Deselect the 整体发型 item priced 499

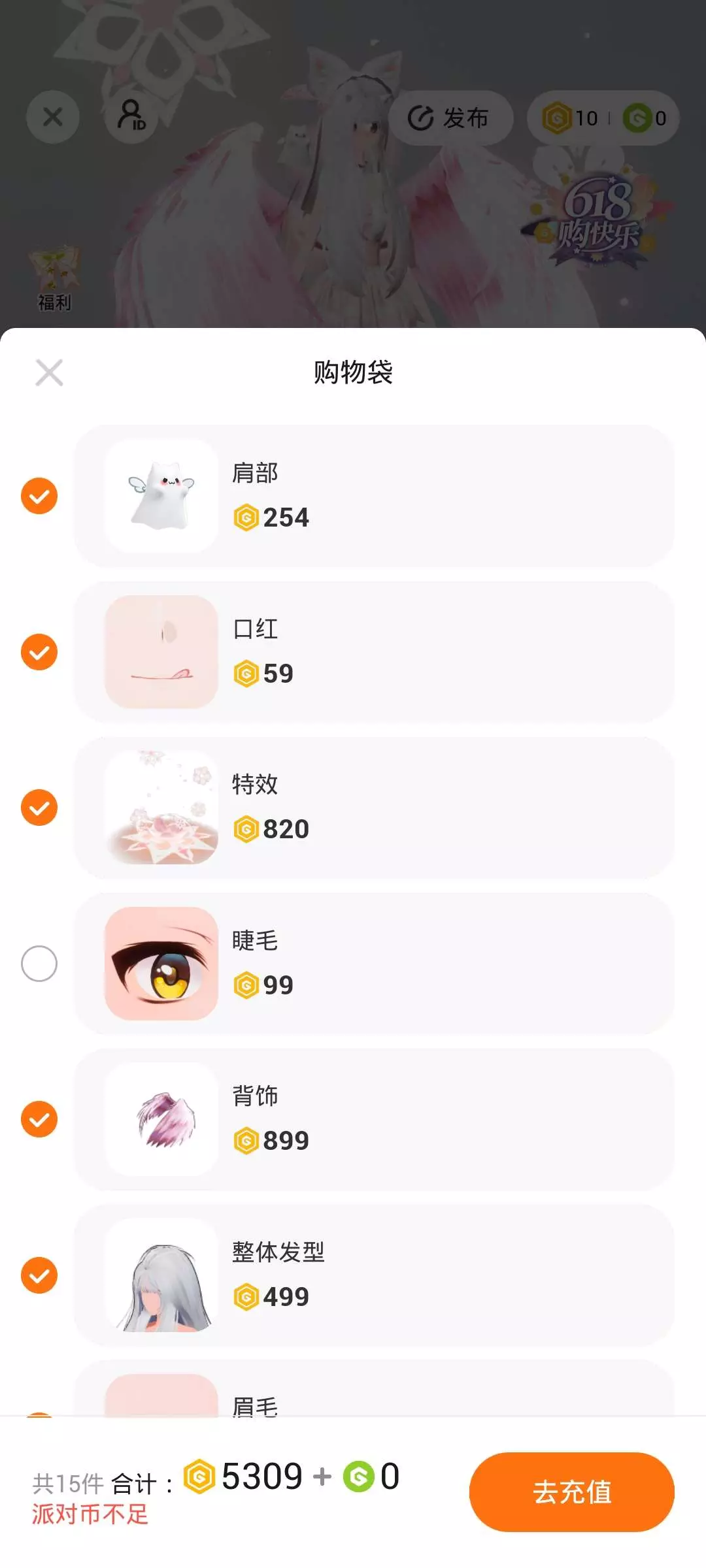coord(39,1275)
